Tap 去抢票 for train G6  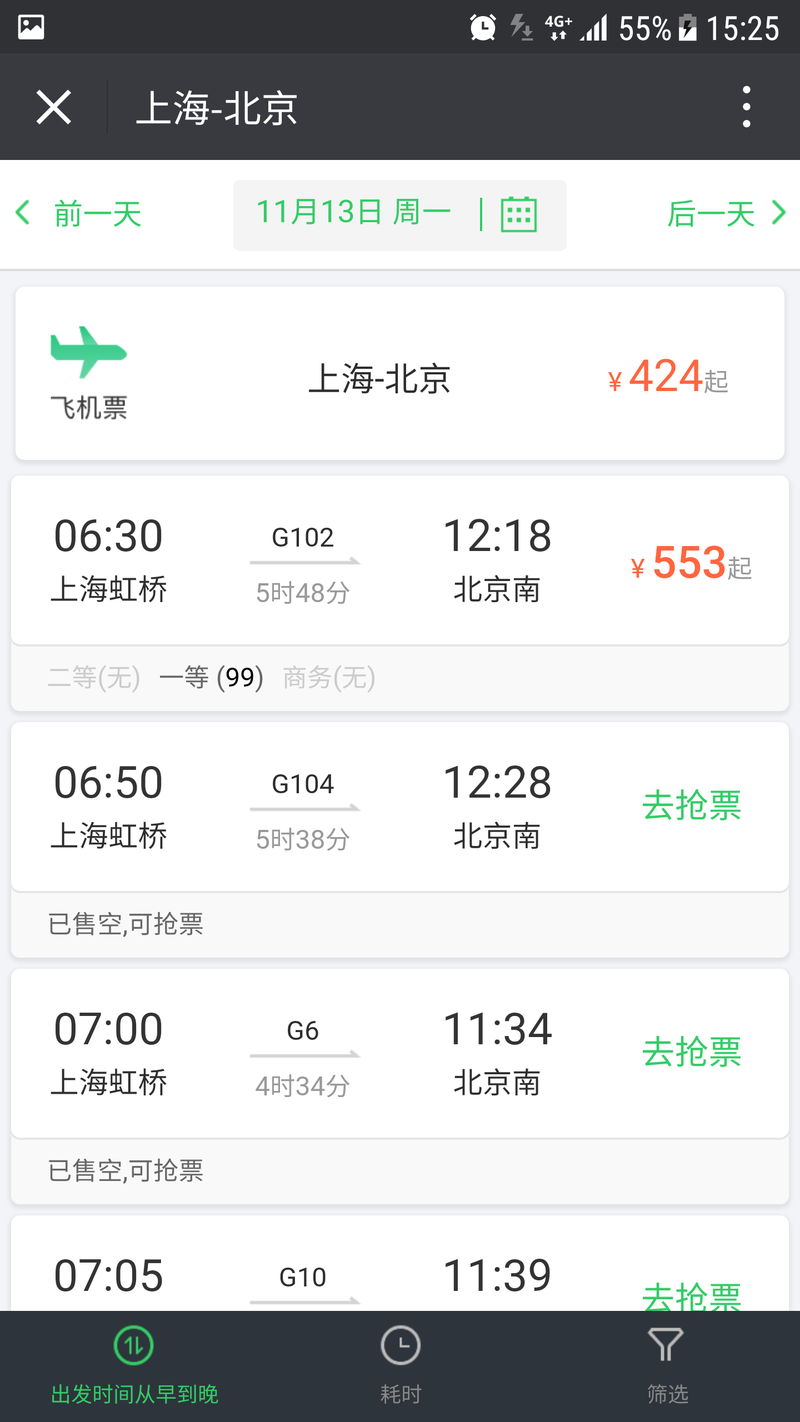[692, 1051]
